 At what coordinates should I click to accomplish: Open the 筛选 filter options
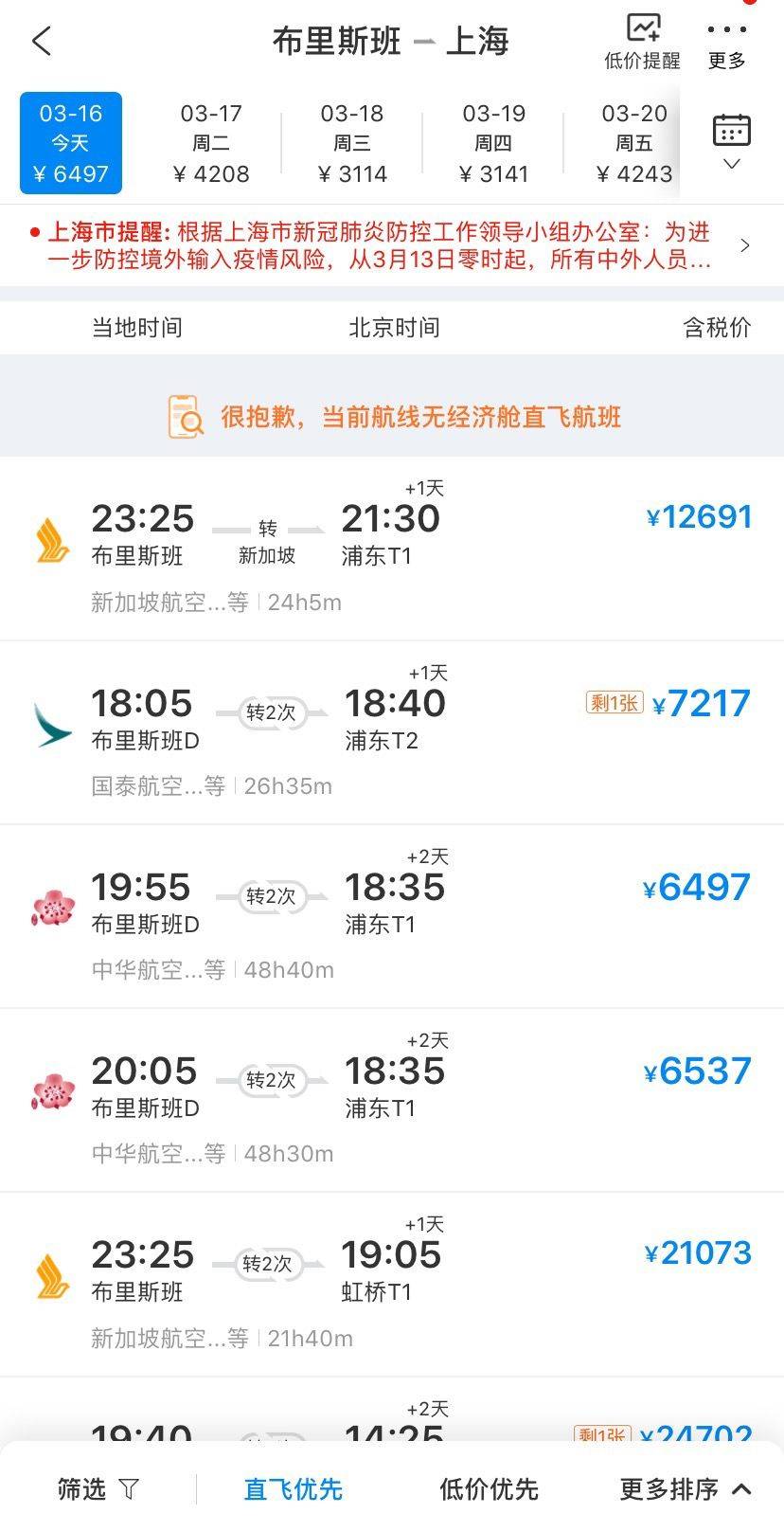98,1489
